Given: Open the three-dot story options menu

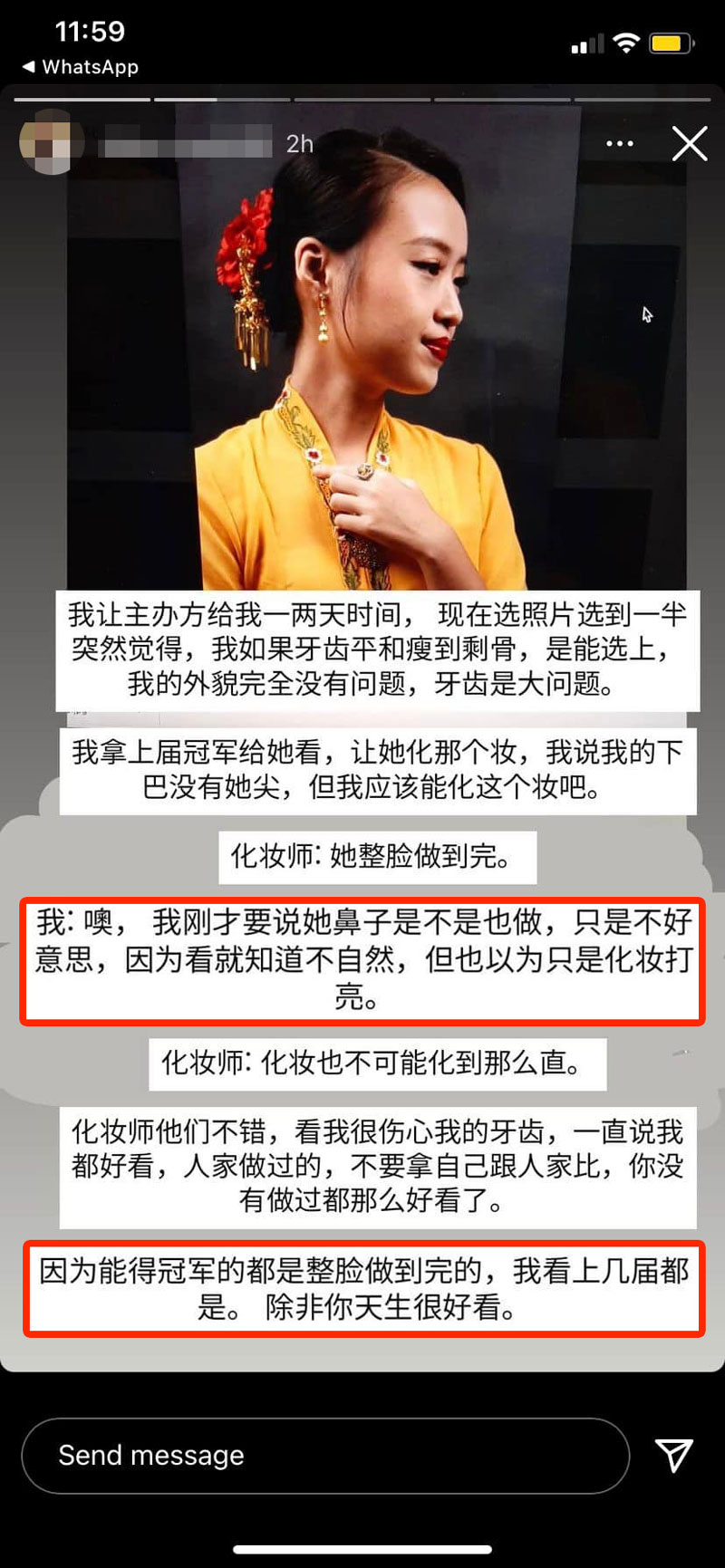Looking at the screenshot, I should 620,143.
